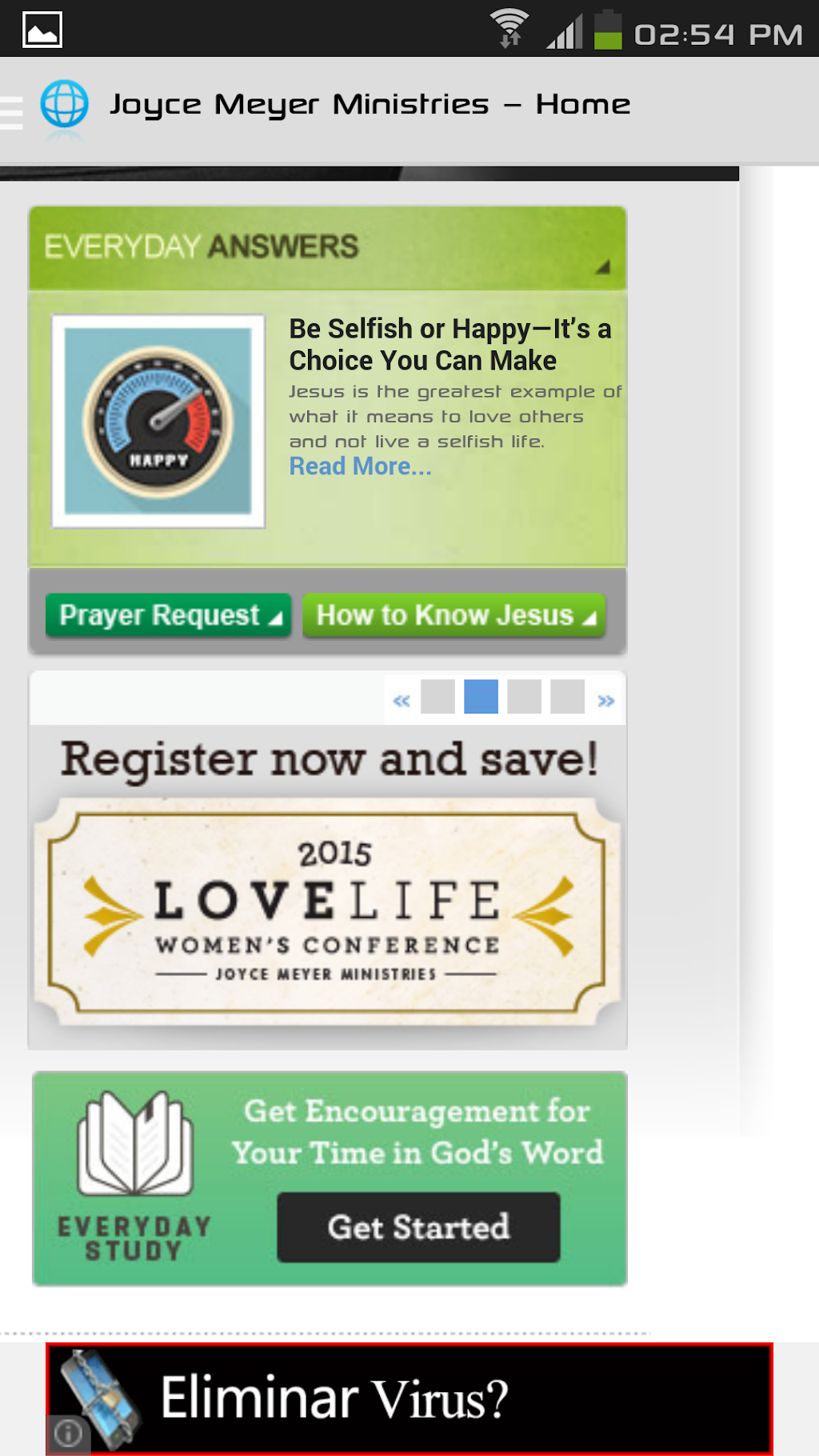Select the third slide indicator
Image resolution: width=819 pixels, height=1456 pixels.
pos(524,697)
